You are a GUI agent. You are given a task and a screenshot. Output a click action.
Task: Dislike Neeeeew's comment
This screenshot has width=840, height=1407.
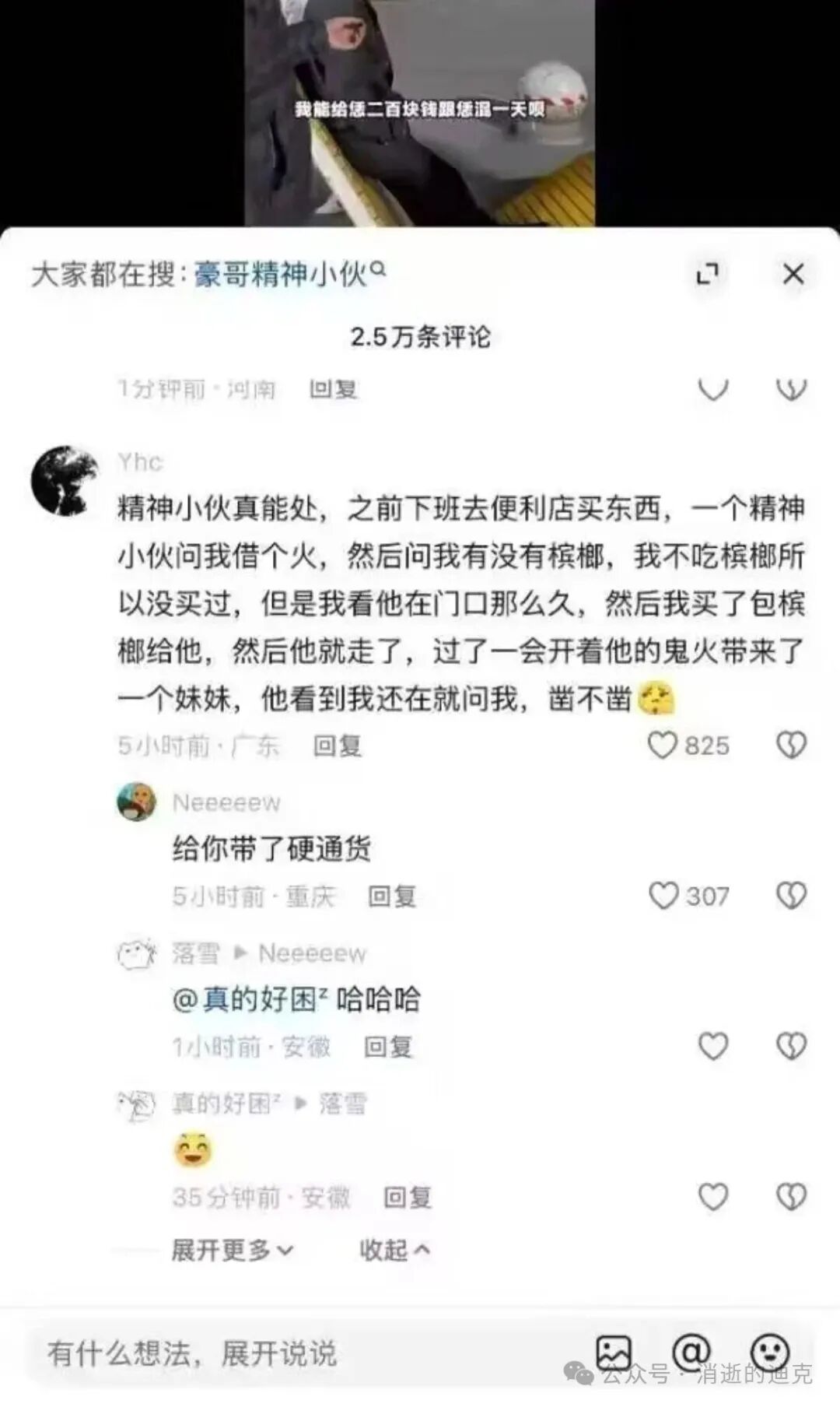tap(791, 896)
